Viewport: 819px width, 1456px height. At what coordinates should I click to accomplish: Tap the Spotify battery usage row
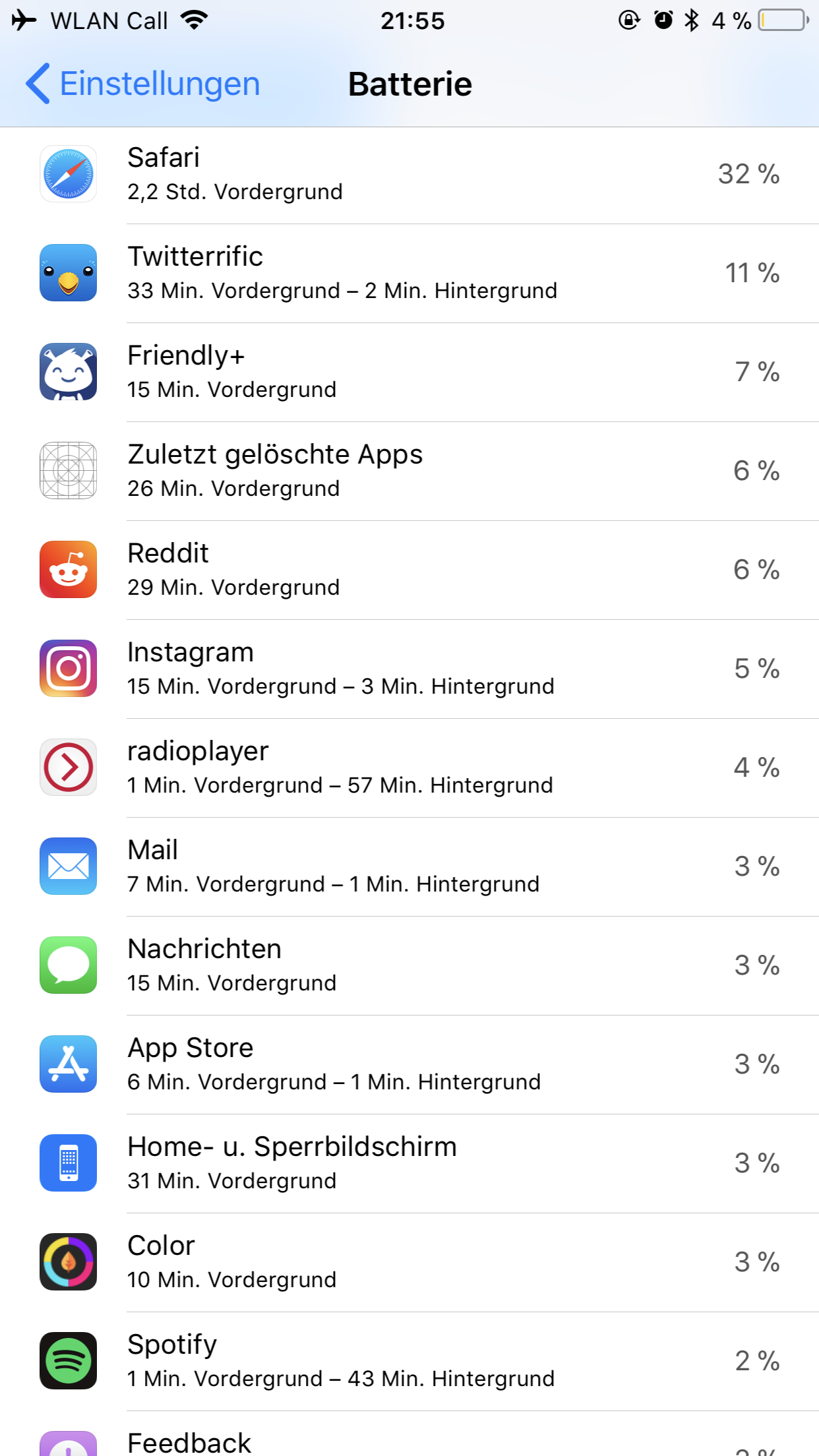[409, 1362]
